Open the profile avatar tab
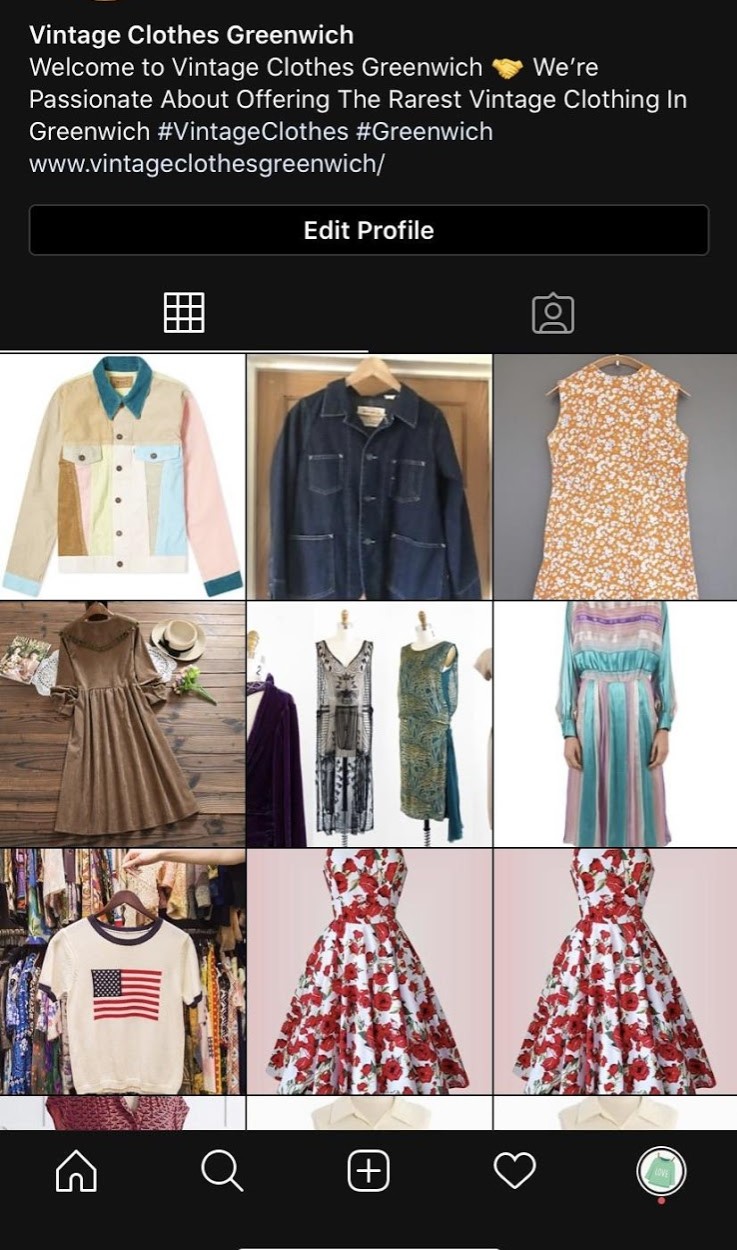 point(661,1171)
